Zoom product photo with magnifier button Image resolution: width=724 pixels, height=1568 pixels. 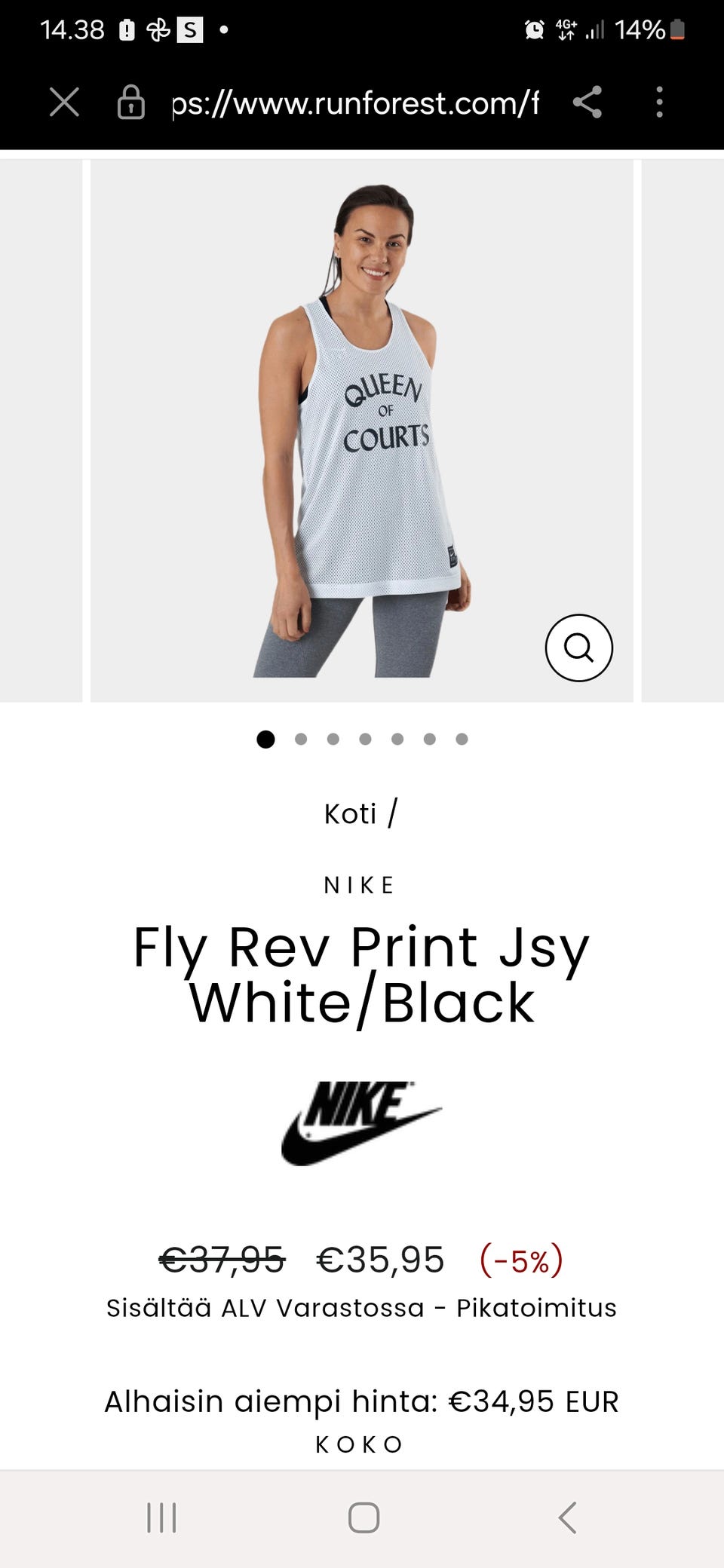point(578,648)
